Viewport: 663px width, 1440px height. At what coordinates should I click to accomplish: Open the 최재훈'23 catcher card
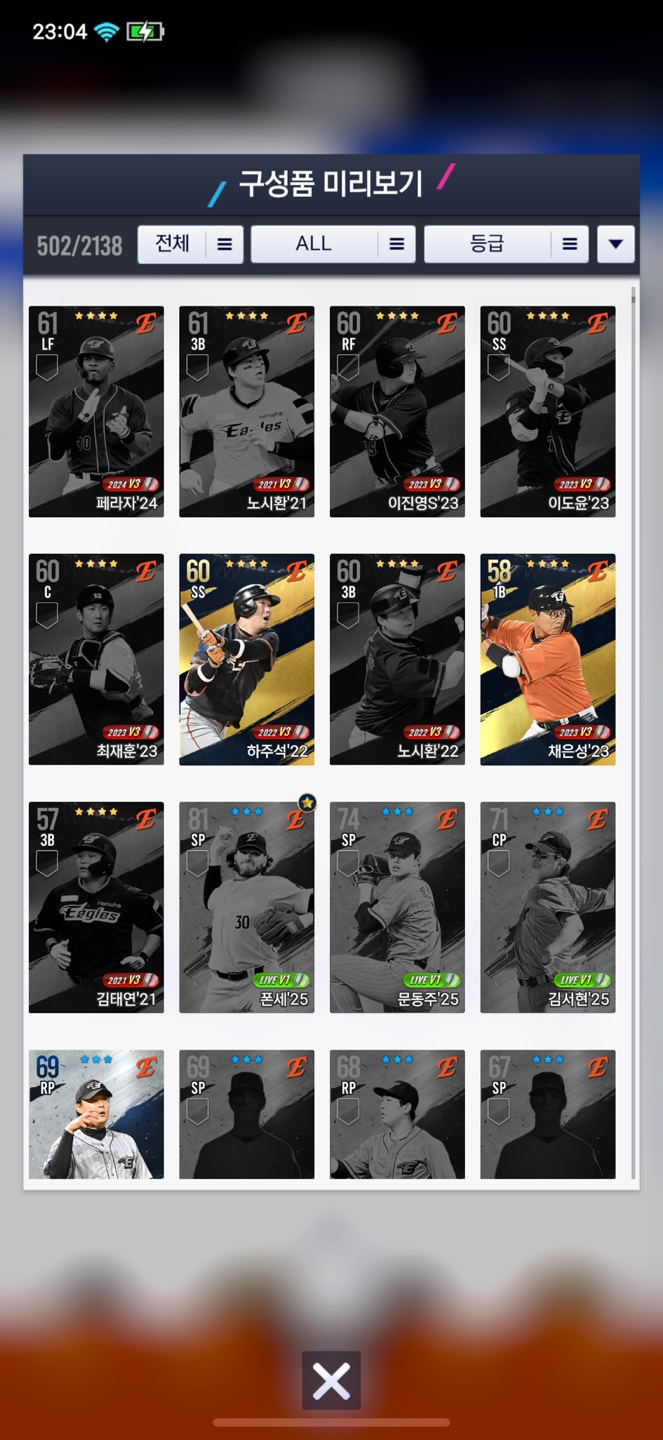[x=96, y=659]
